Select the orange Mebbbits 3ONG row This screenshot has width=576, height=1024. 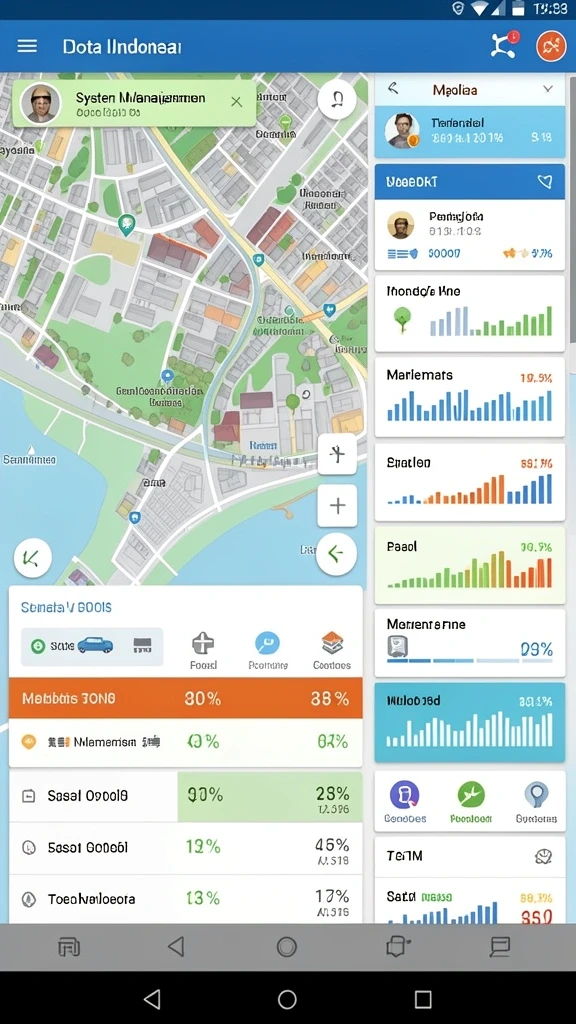tap(185, 698)
